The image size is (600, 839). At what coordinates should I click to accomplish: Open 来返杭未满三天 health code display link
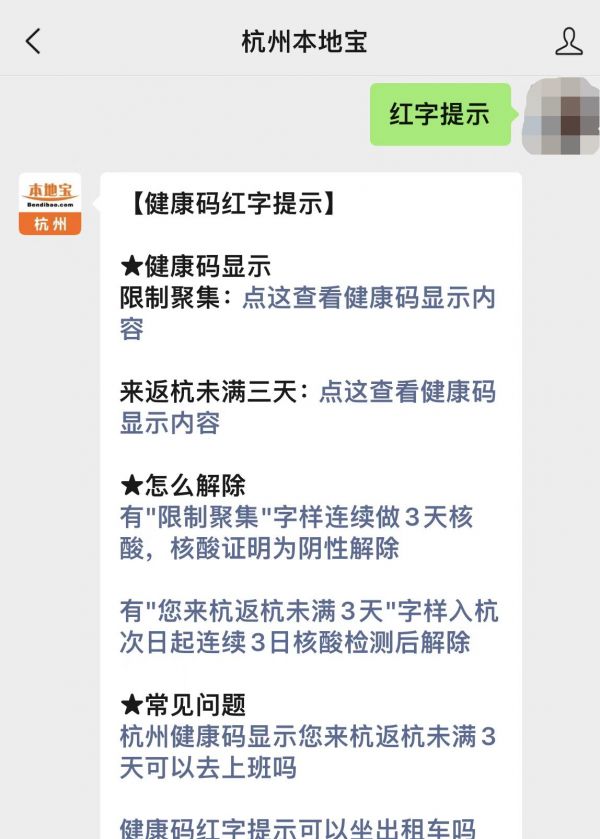(x=406, y=392)
